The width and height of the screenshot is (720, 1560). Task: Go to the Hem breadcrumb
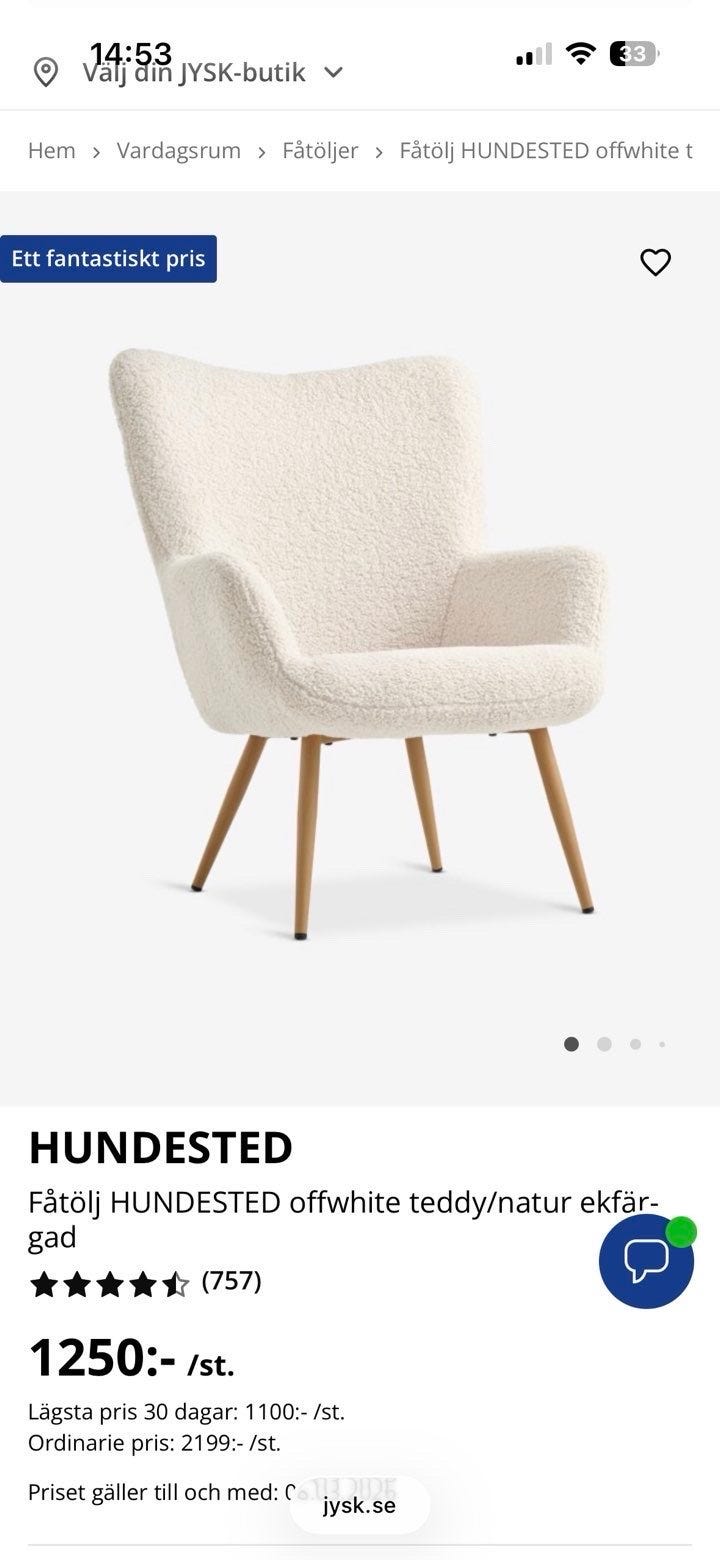coord(52,151)
